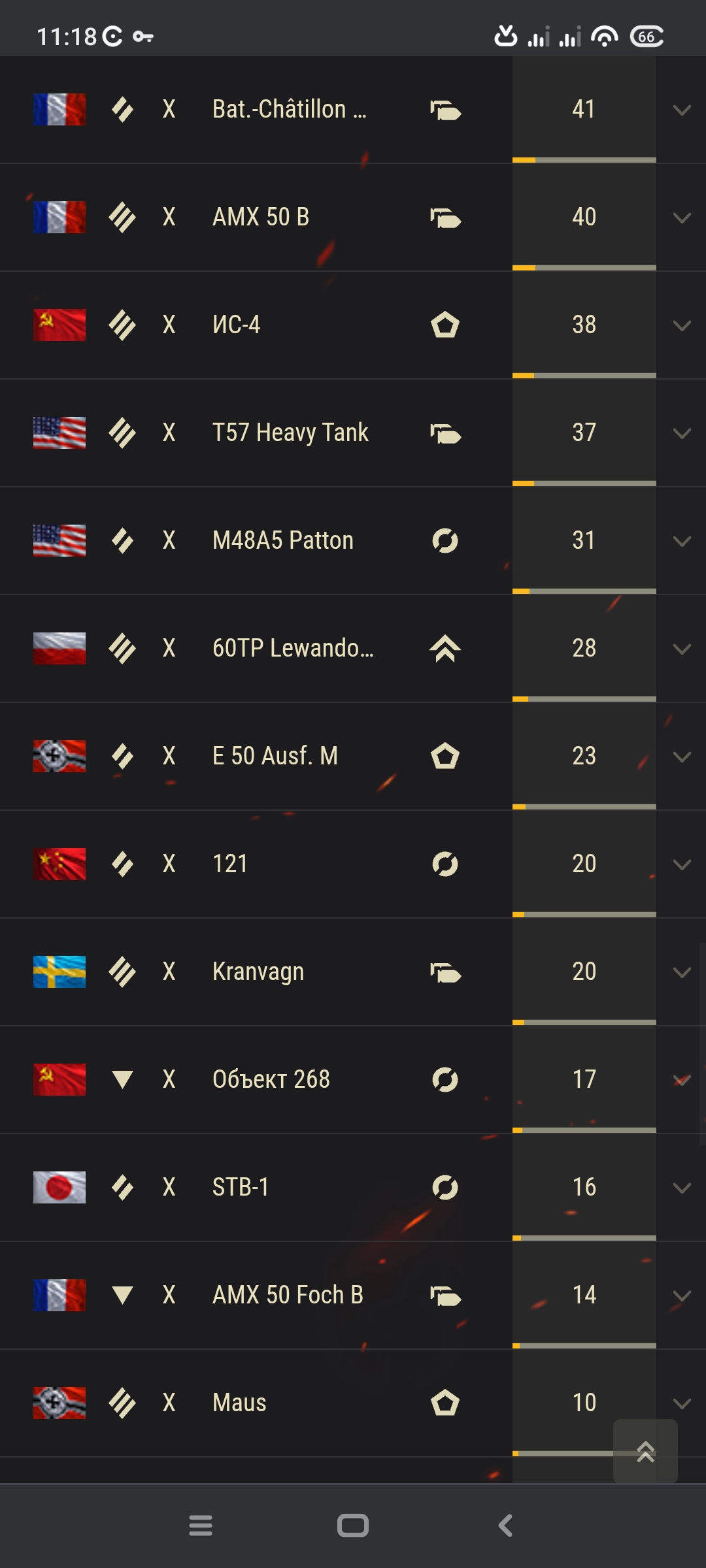Image resolution: width=706 pixels, height=1568 pixels.
Task: Expand the 60TP Lewandowskiego row
Action: [682, 649]
